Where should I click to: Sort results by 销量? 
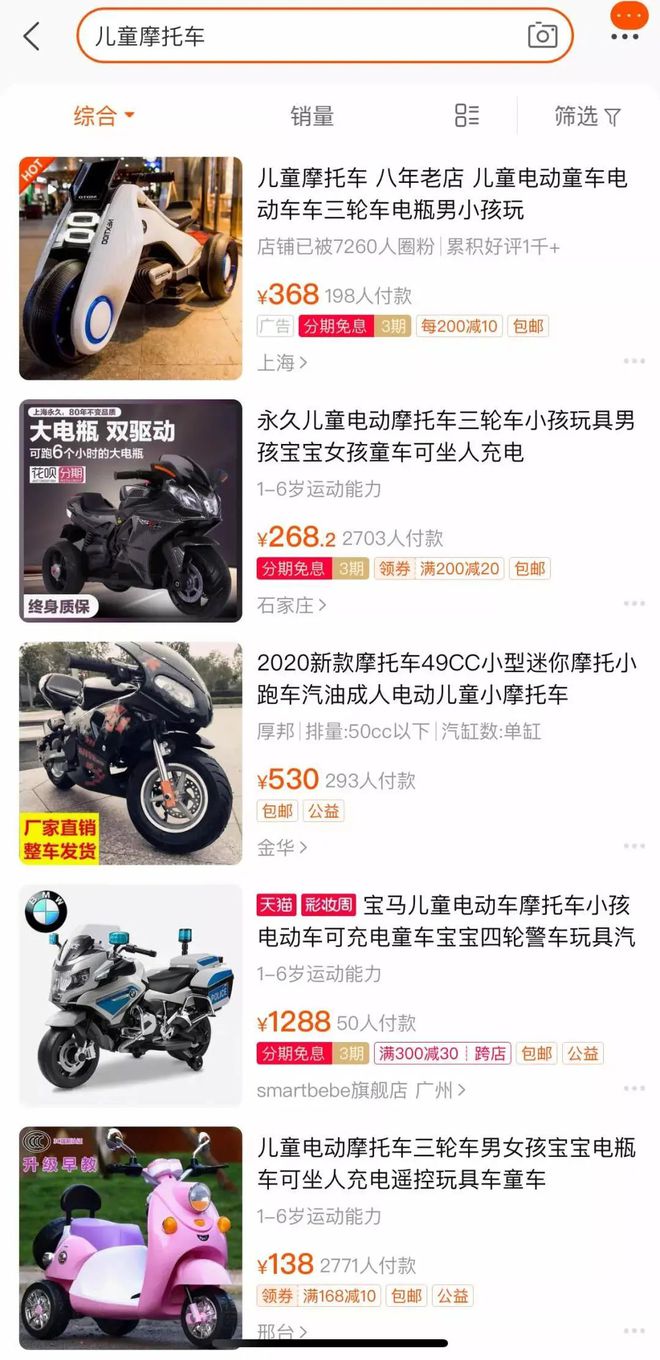(312, 116)
